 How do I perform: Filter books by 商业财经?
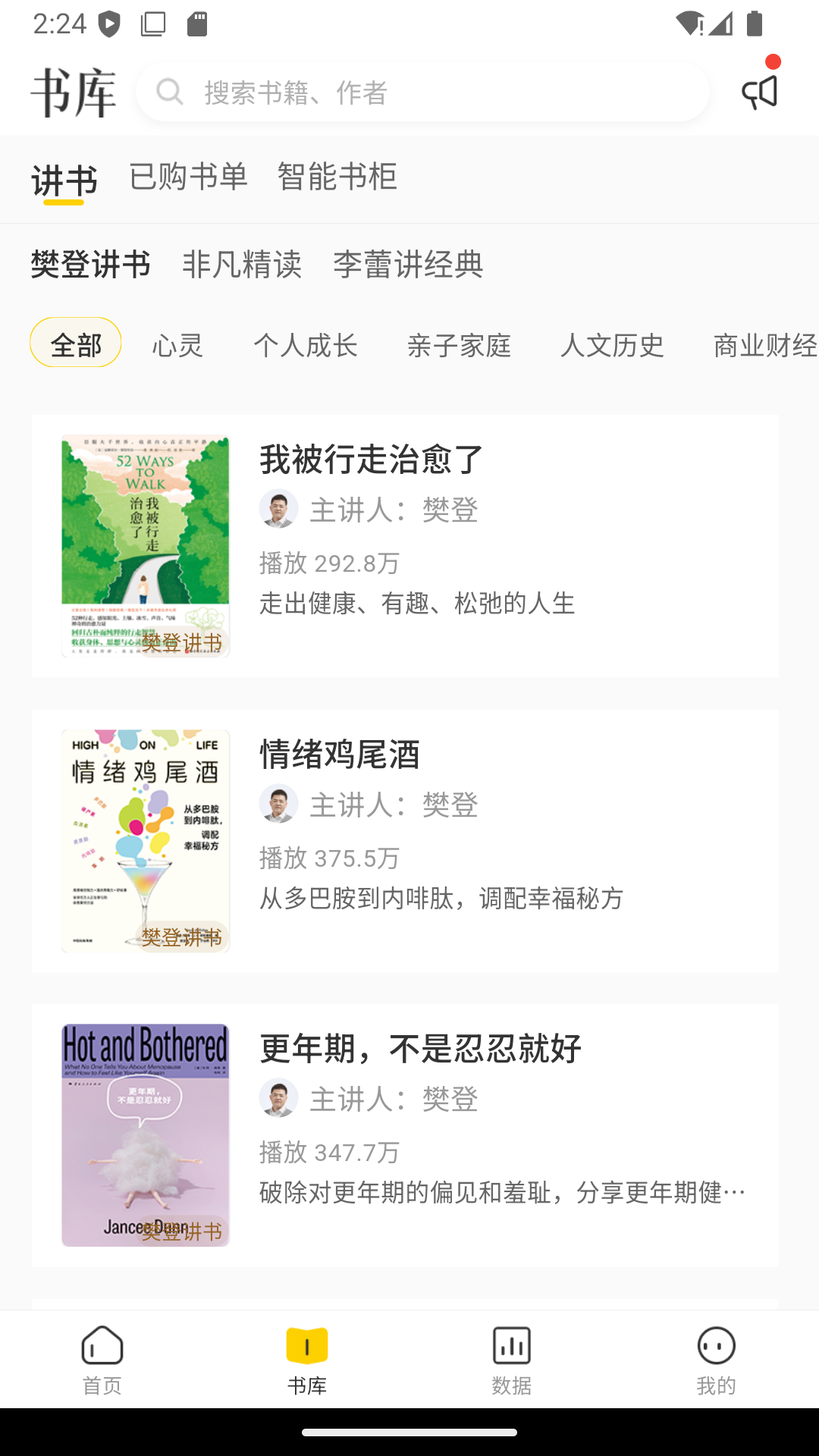tap(764, 346)
